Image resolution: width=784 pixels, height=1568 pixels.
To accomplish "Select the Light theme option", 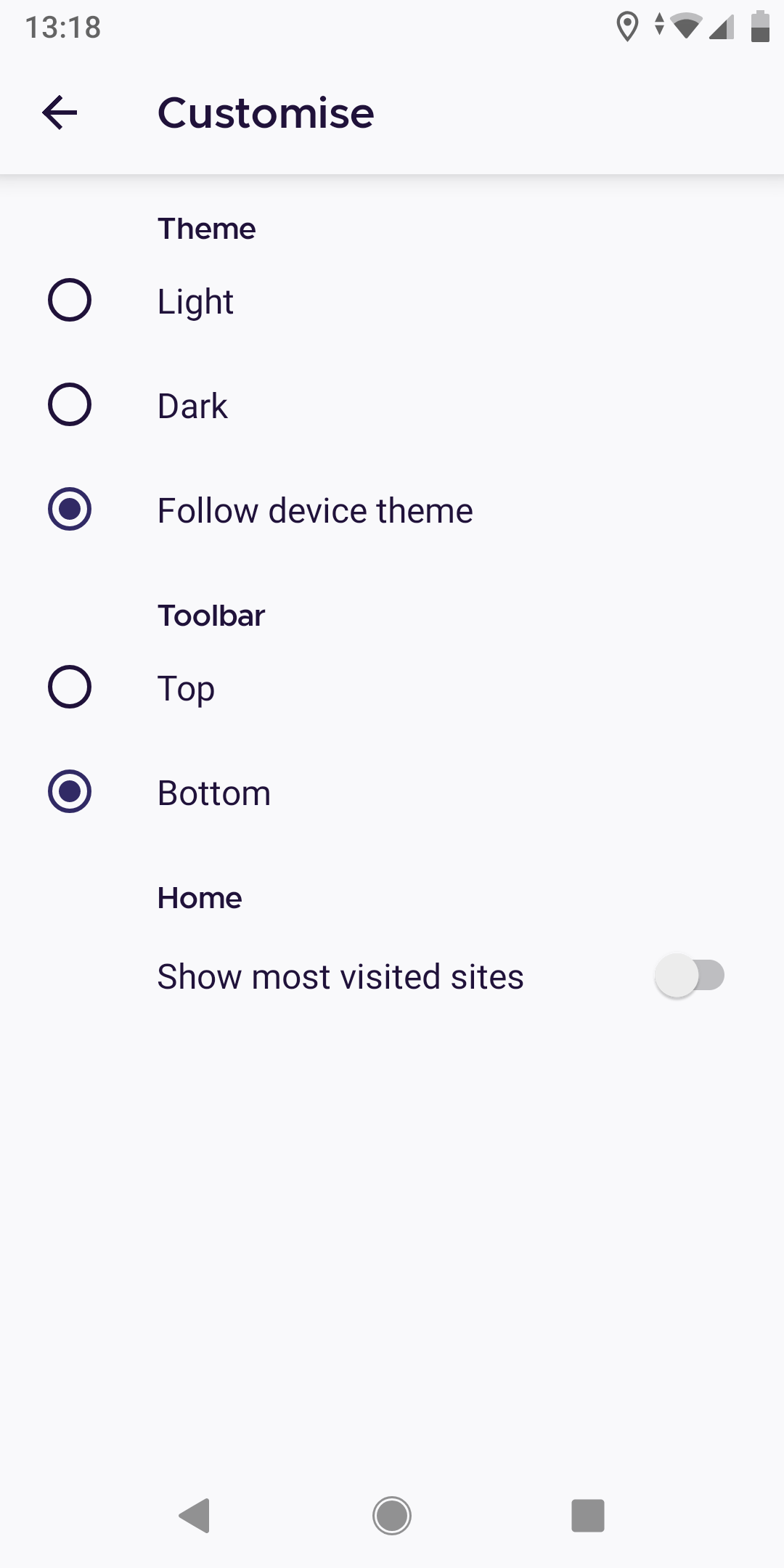I will click(x=70, y=300).
